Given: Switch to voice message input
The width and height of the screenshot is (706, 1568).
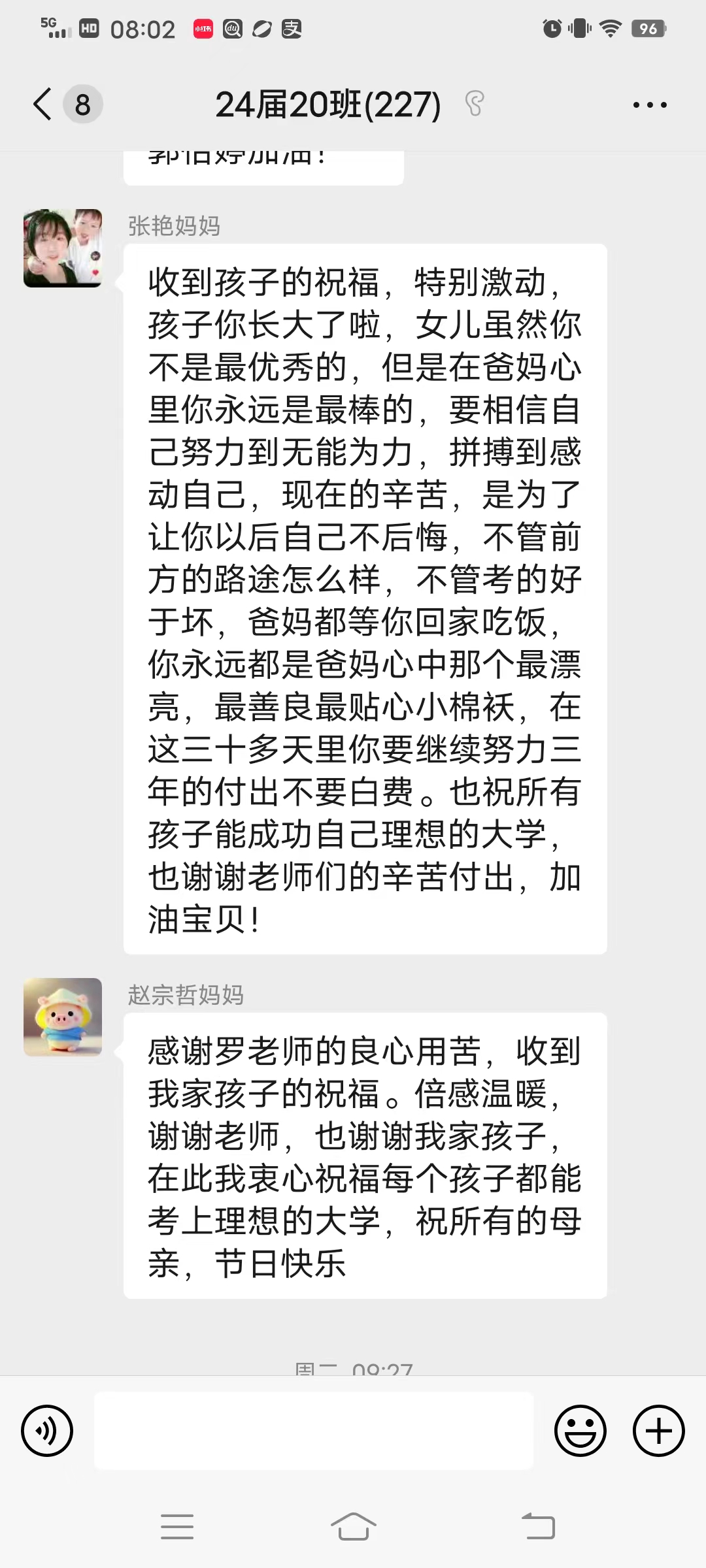Looking at the screenshot, I should click(x=47, y=1430).
